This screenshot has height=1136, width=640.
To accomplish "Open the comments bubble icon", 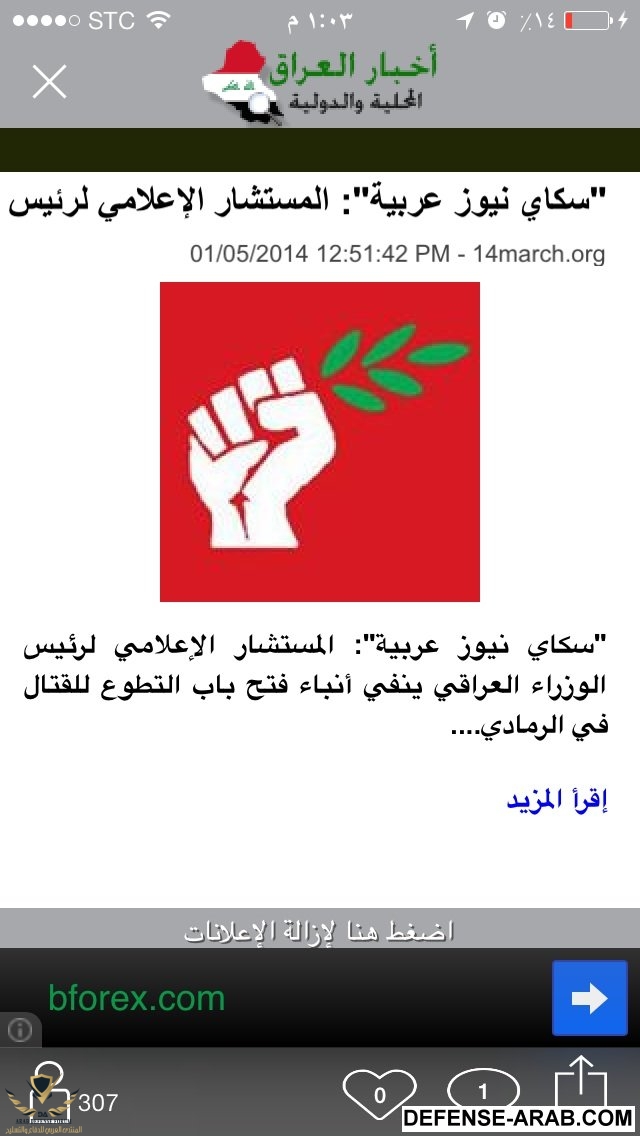I will point(483,1092).
